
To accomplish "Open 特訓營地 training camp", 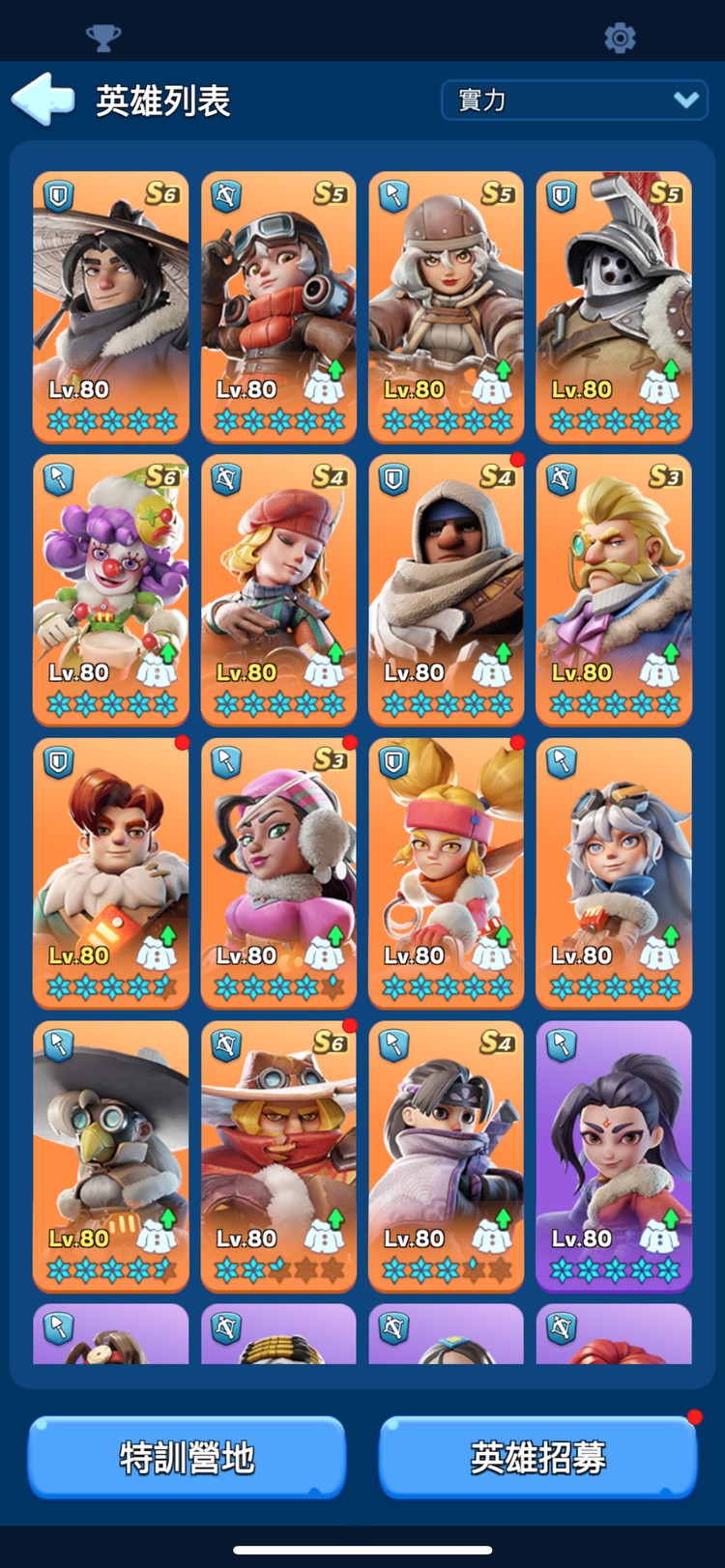I will (x=187, y=1457).
